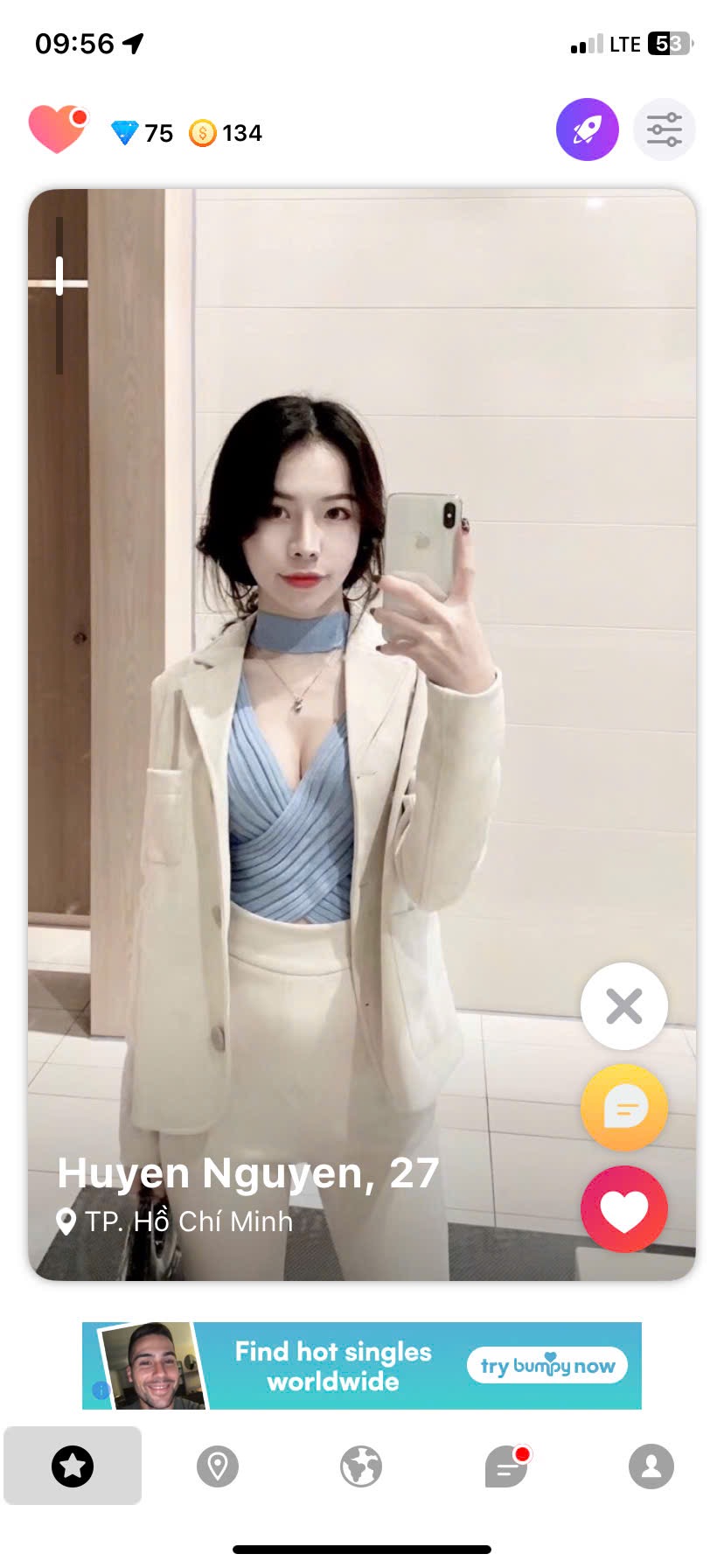724x1568 pixels.
Task: Like Huyen Nguyen's profile
Action: coord(623,1209)
